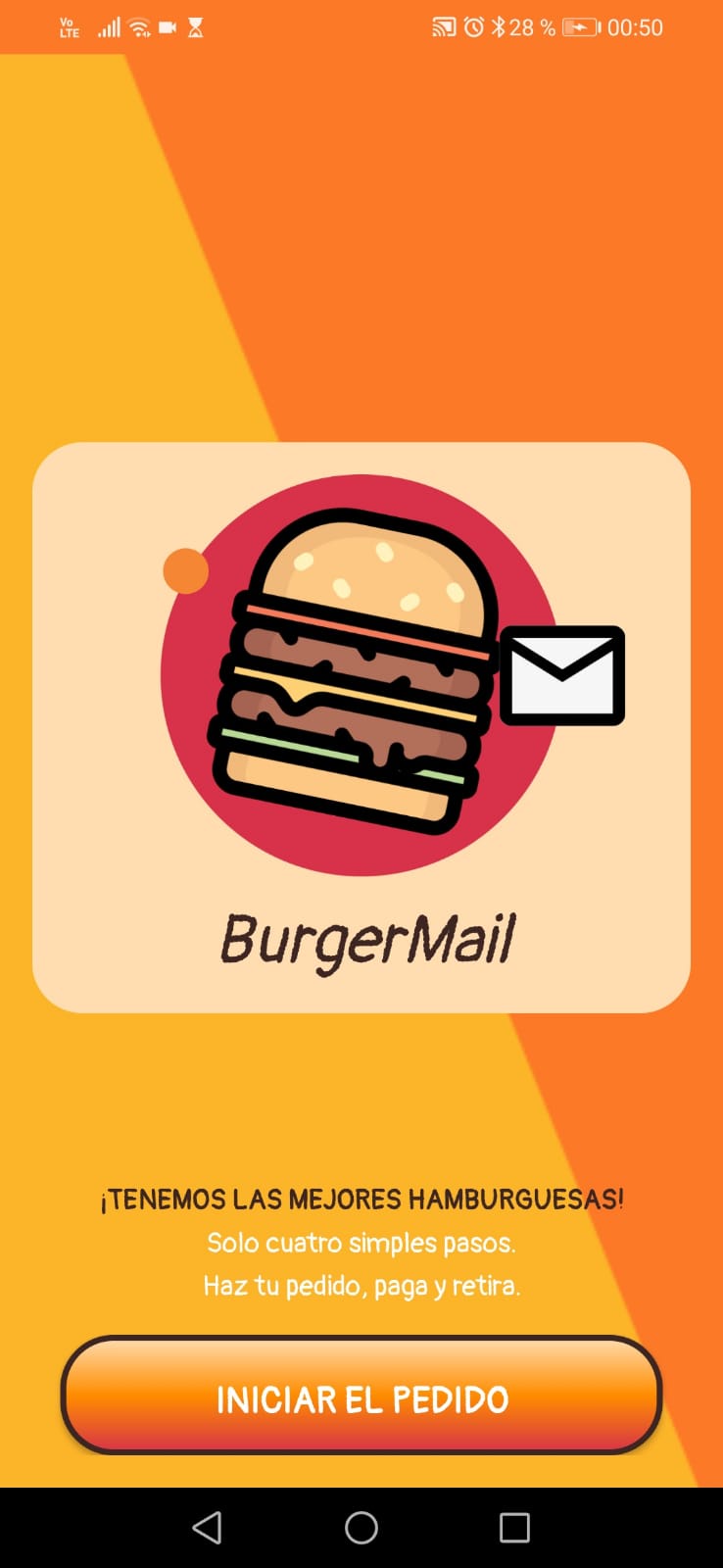Return to the system home screen

pos(361,1527)
